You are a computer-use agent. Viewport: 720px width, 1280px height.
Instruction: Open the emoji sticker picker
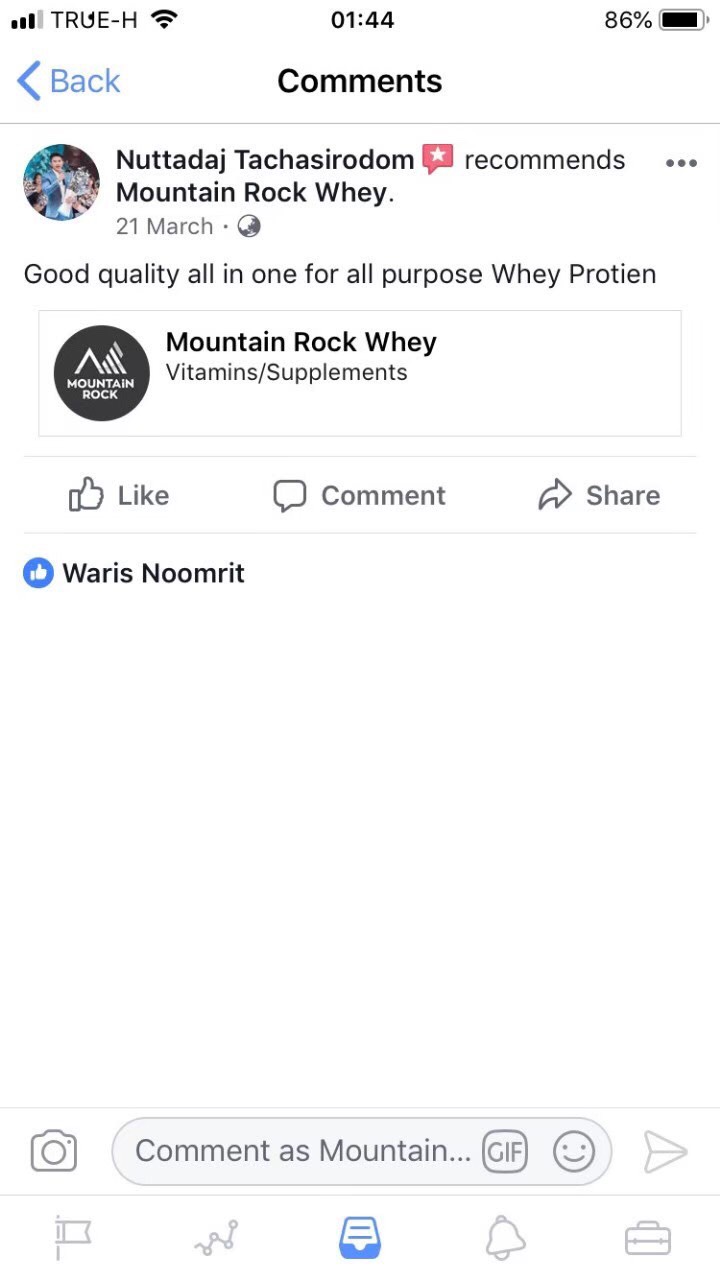click(x=574, y=1152)
